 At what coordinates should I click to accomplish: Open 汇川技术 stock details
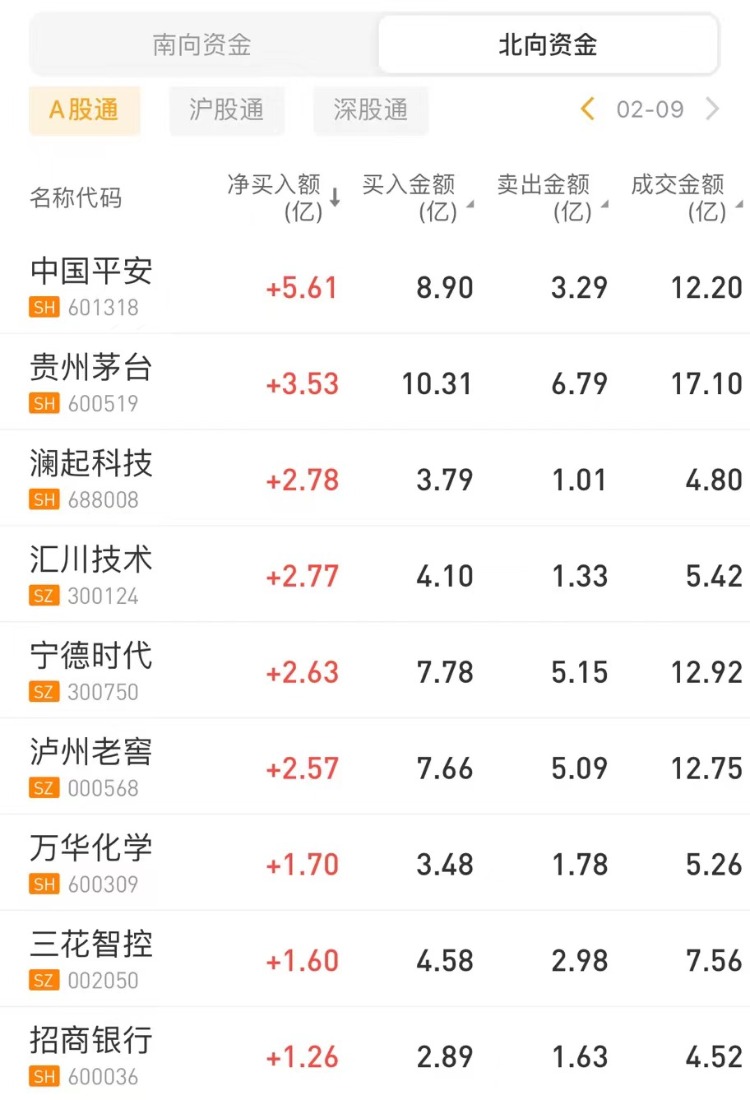click(x=91, y=573)
